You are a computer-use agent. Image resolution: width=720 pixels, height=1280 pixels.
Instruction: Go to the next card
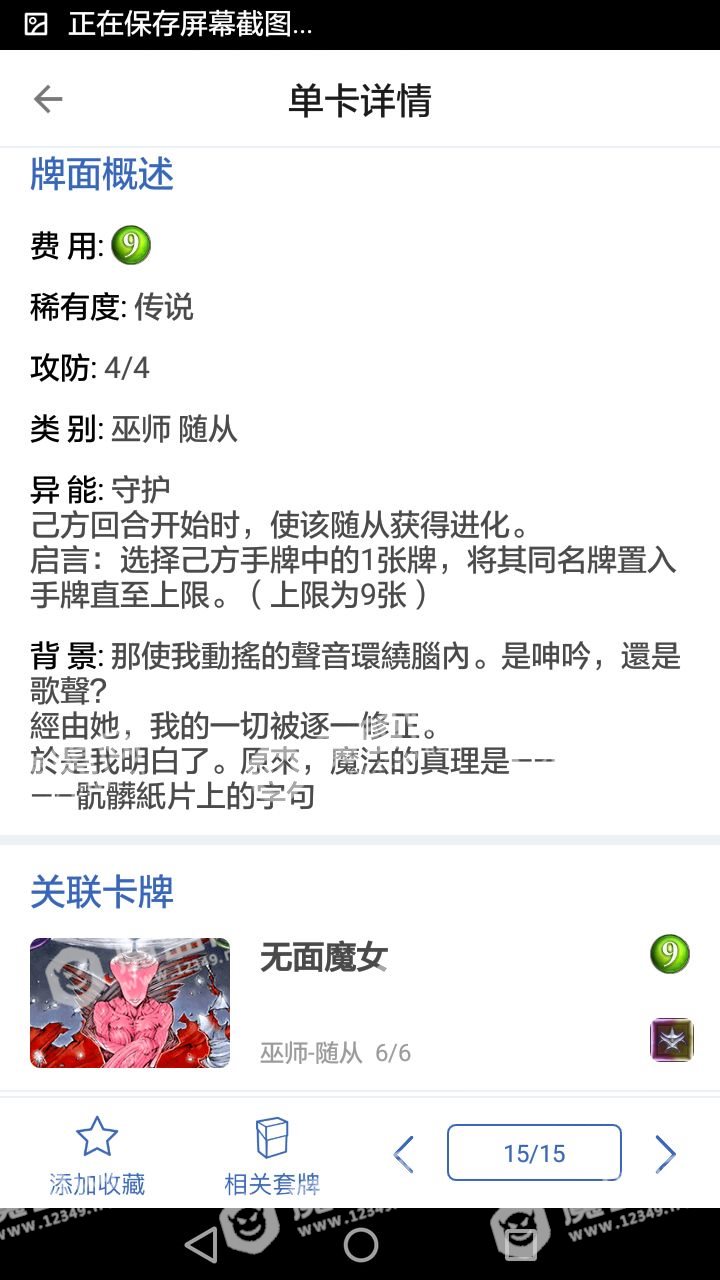click(x=665, y=1154)
